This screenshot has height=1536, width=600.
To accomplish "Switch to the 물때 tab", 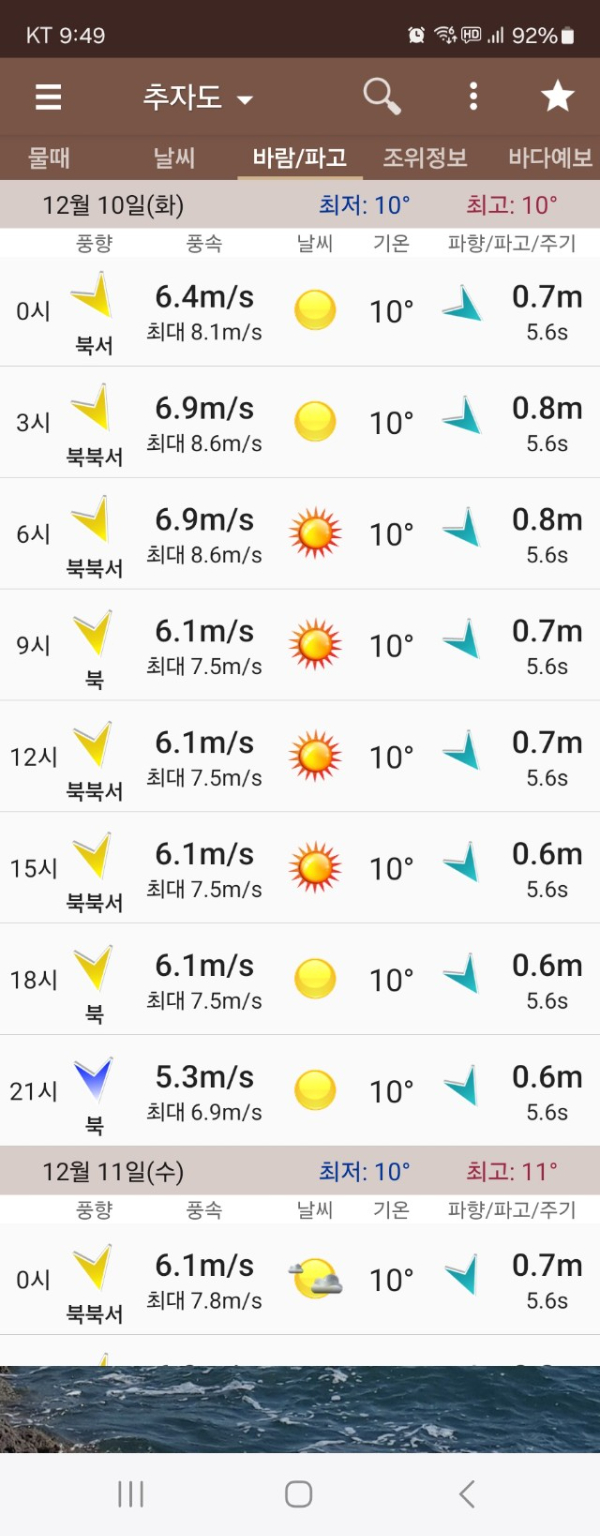I will [49, 158].
